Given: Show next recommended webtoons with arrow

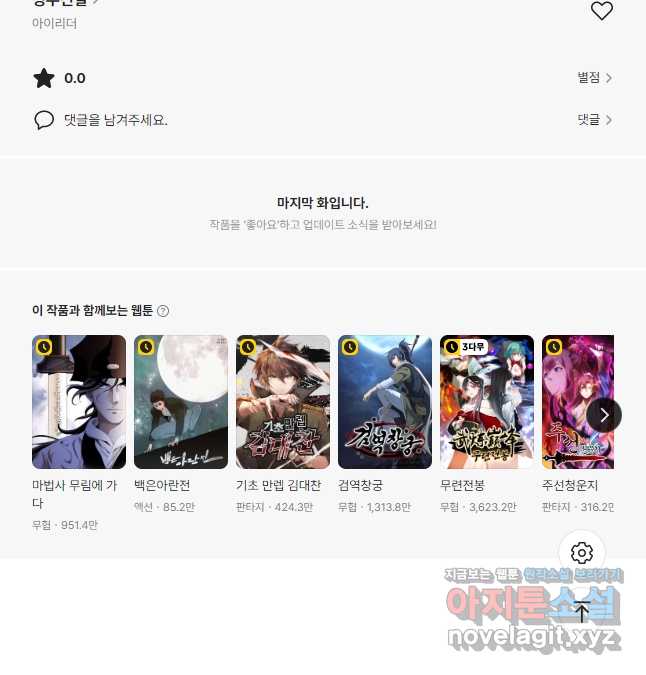Looking at the screenshot, I should (x=604, y=415).
